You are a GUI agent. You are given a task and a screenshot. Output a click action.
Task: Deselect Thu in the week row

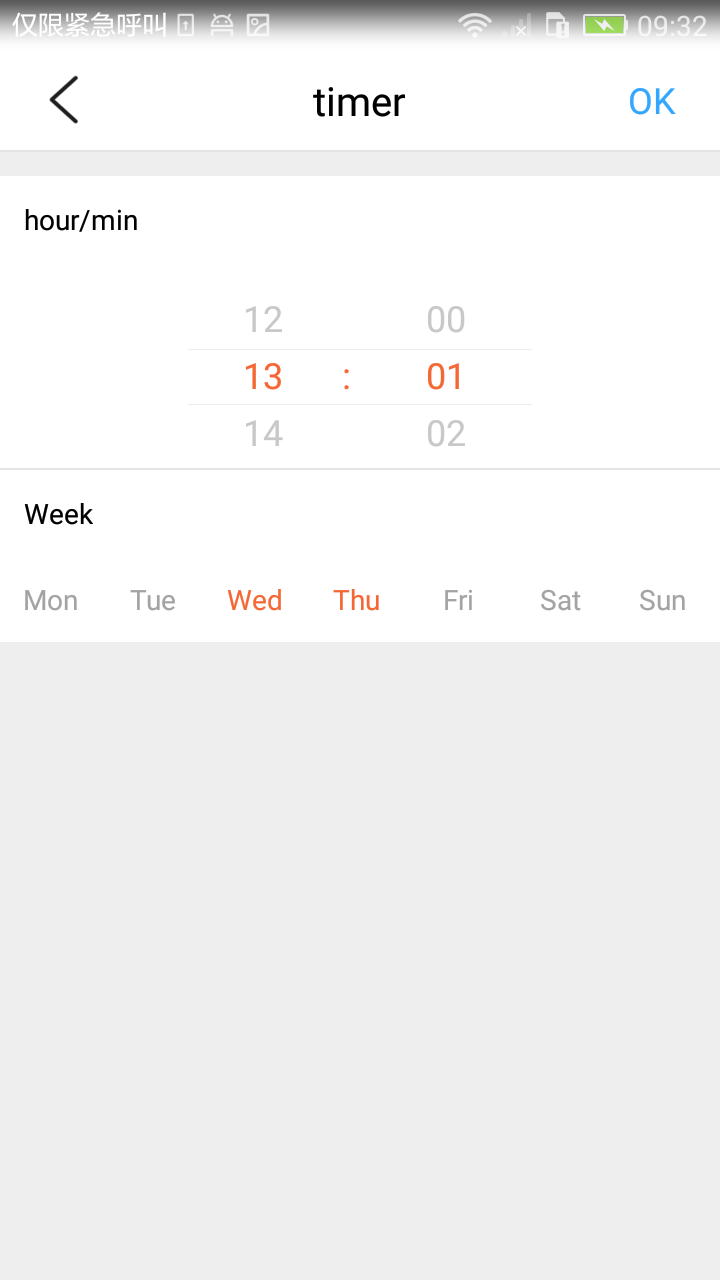[357, 600]
